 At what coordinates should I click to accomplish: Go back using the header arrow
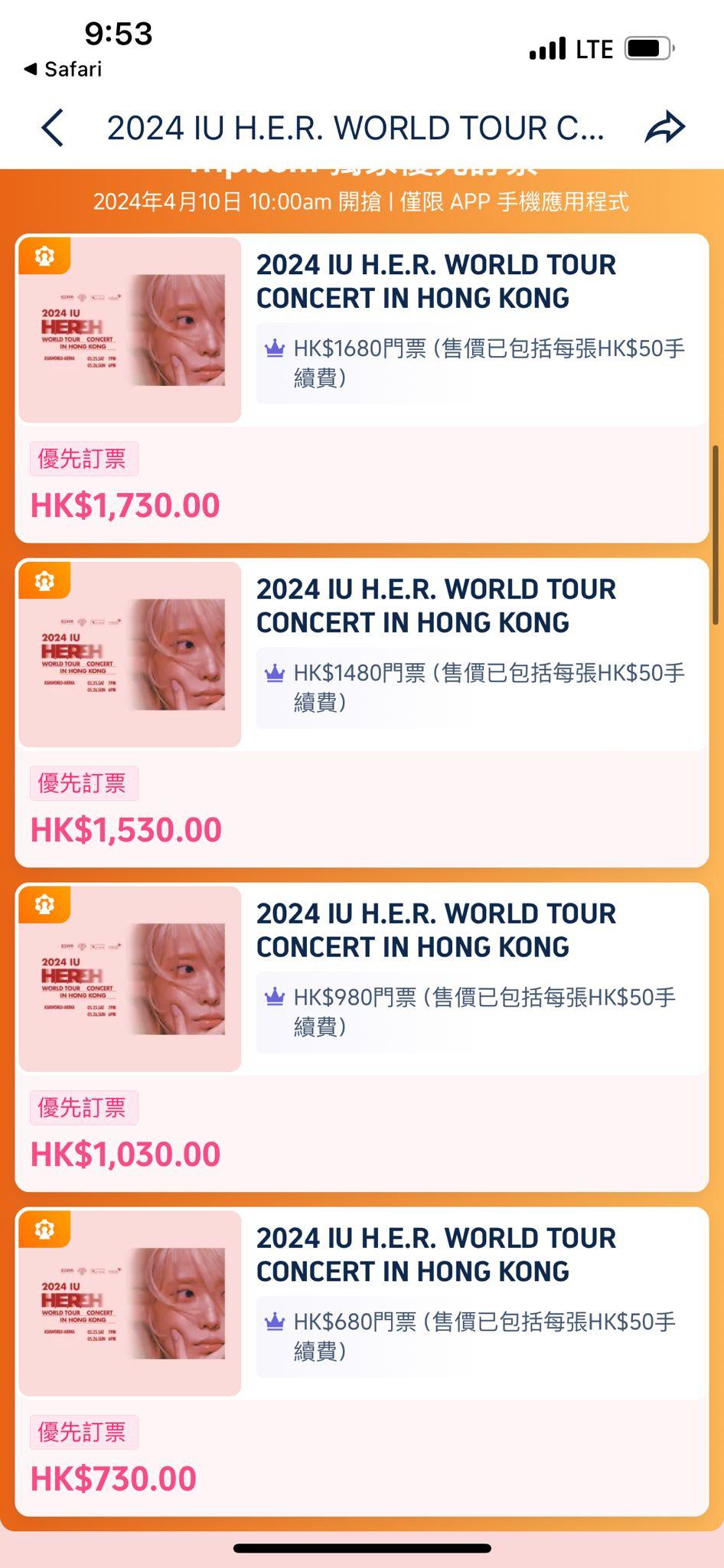click(x=52, y=128)
